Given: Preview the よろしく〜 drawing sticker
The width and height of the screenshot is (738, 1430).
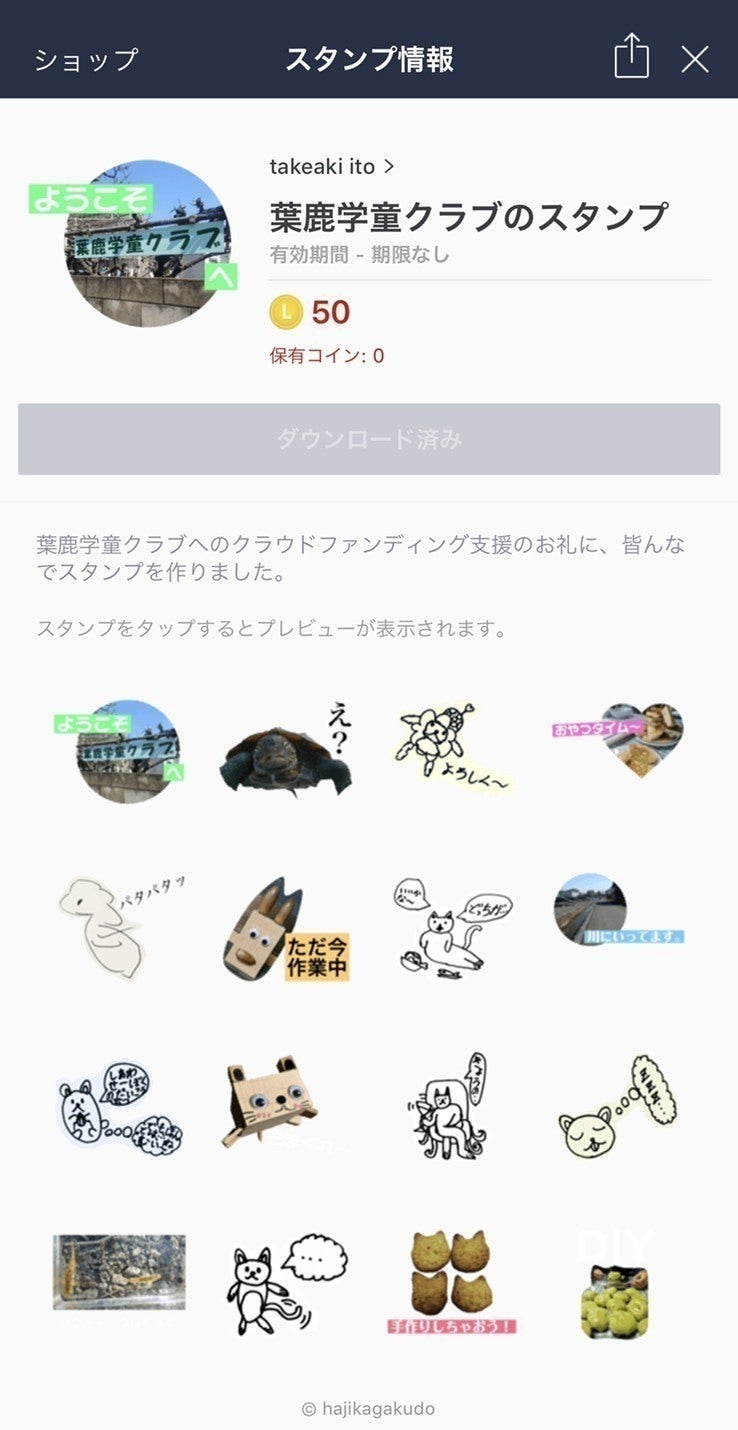Looking at the screenshot, I should coord(452,751).
